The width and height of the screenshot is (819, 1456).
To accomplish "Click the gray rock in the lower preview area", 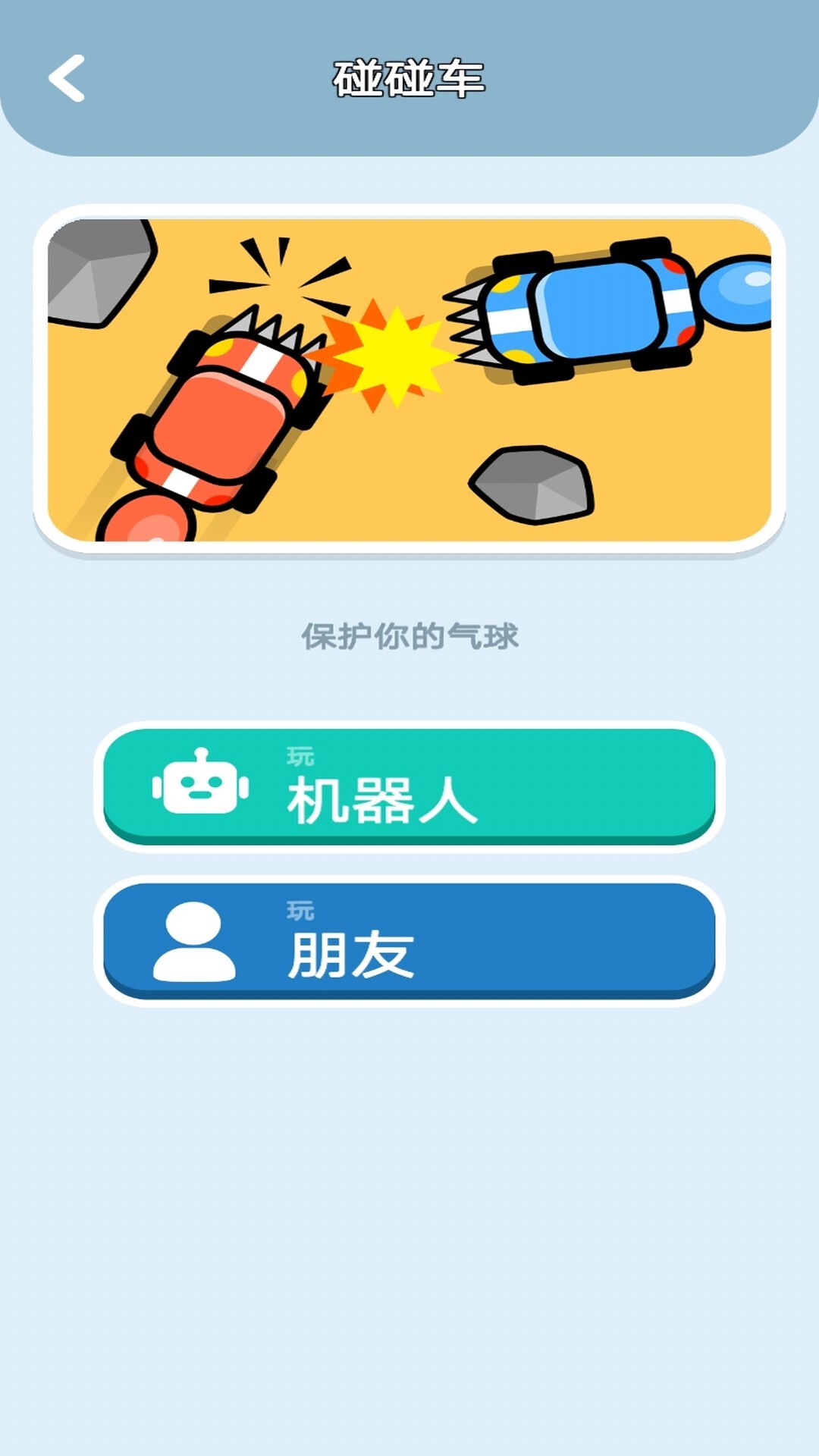I will point(531,482).
